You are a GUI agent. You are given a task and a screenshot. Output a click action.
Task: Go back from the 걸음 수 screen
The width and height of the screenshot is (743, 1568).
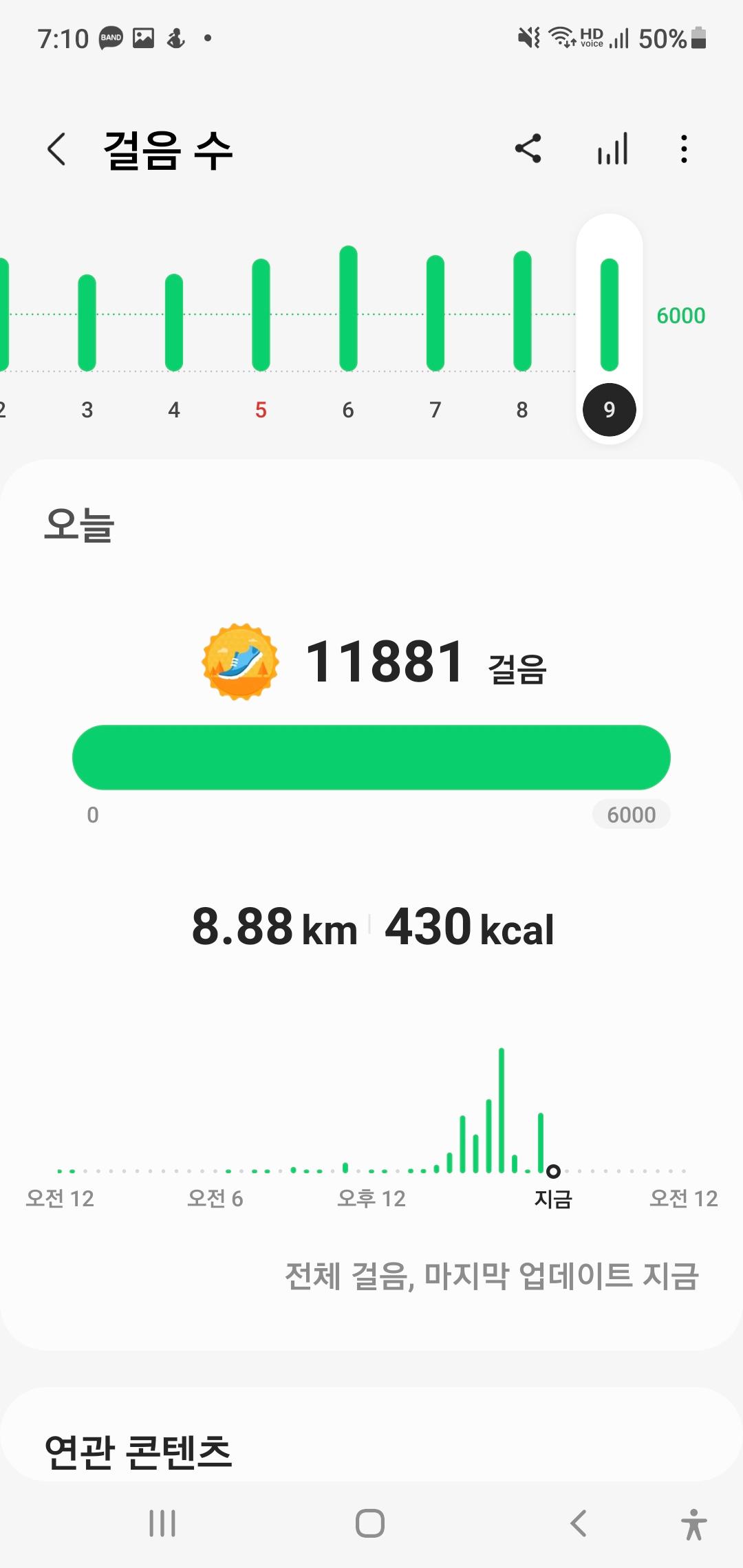coord(57,149)
